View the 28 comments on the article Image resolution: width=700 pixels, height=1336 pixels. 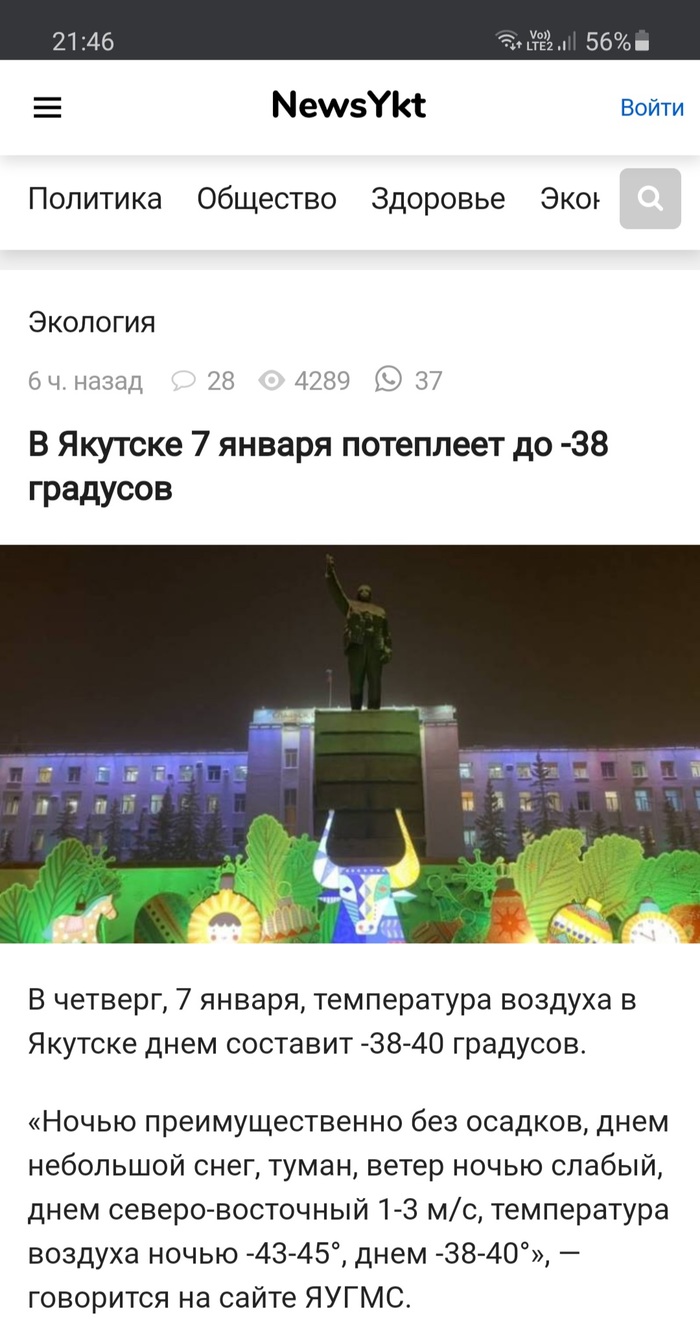click(x=203, y=381)
